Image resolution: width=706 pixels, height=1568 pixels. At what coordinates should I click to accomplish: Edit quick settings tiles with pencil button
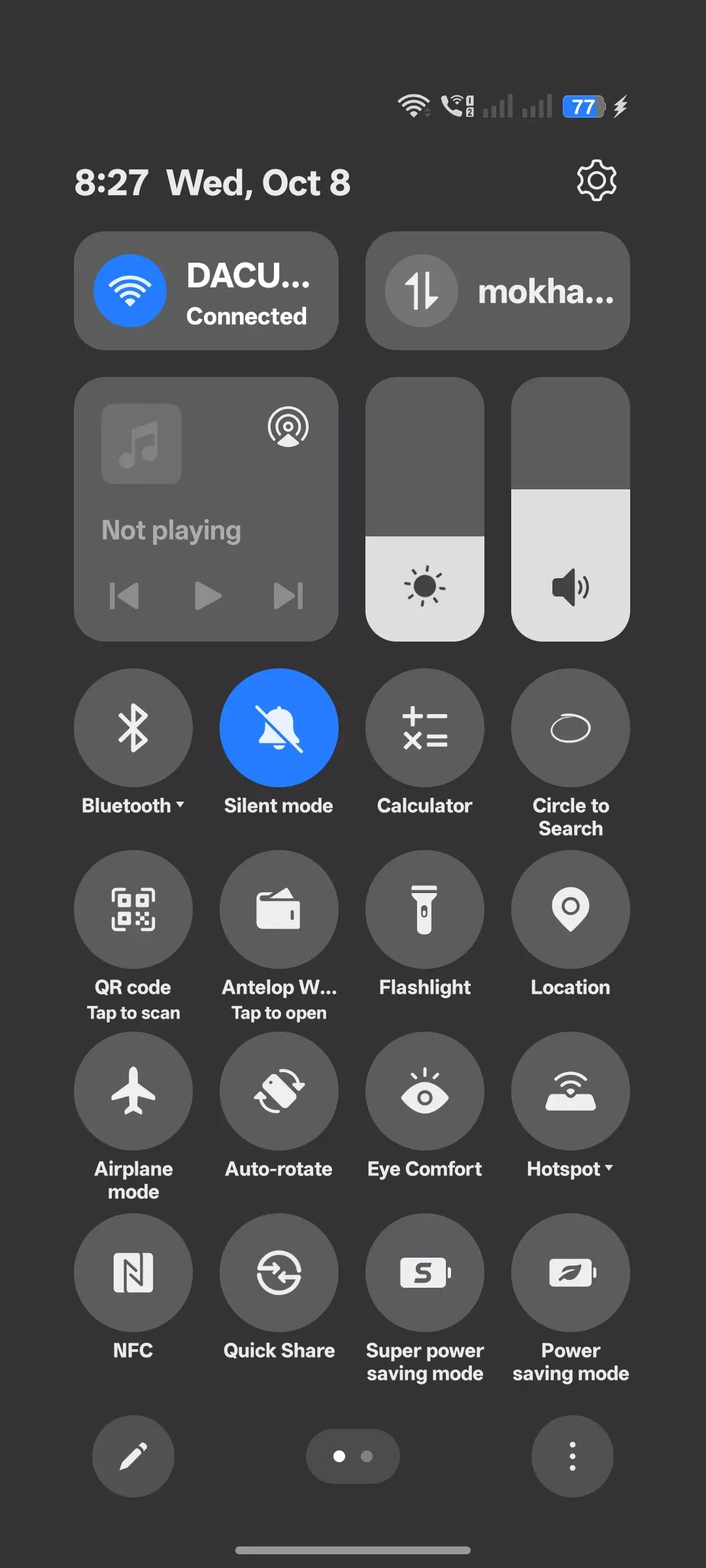(x=133, y=1456)
